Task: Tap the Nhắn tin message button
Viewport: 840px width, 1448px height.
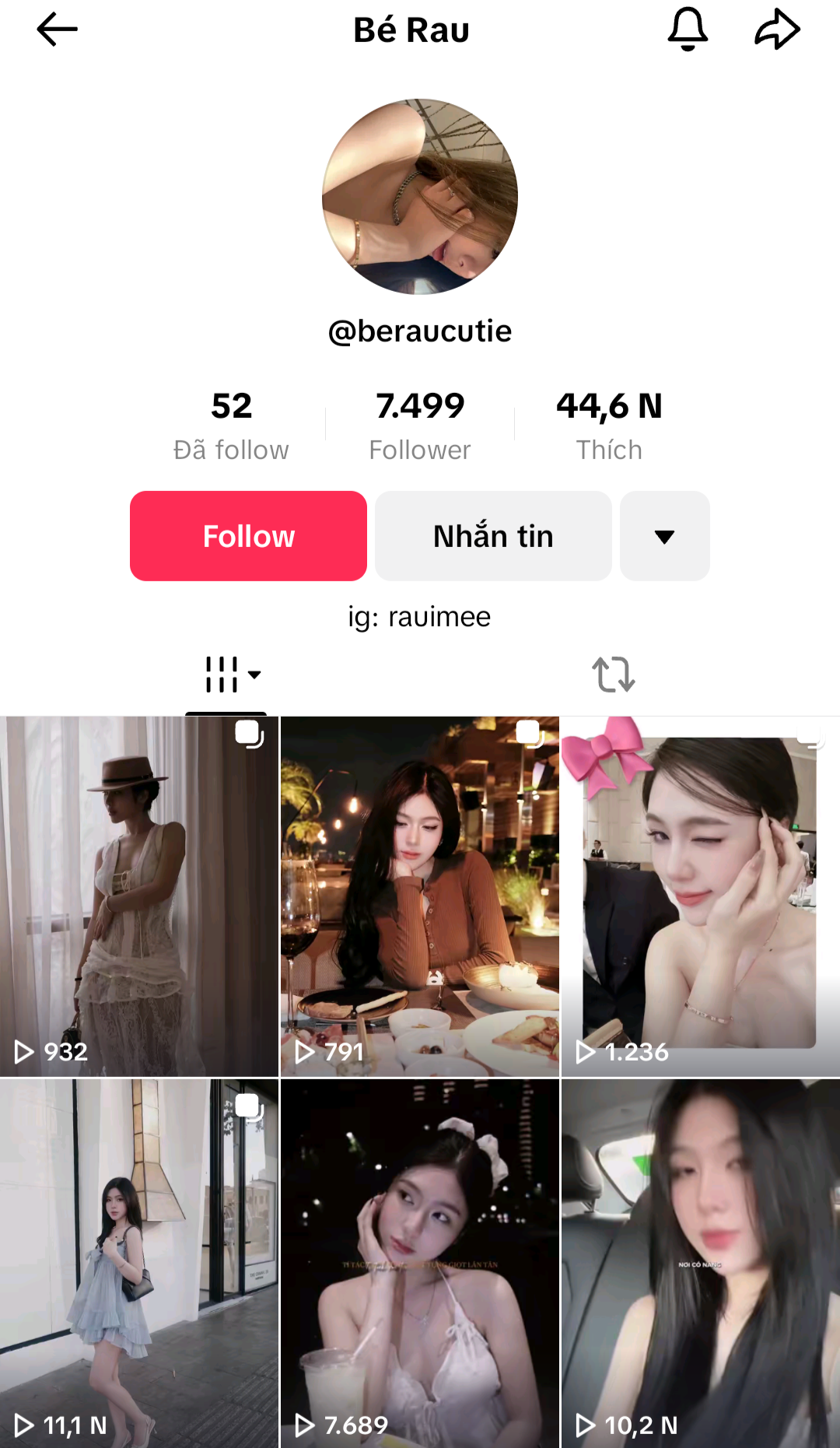Action: [493, 536]
